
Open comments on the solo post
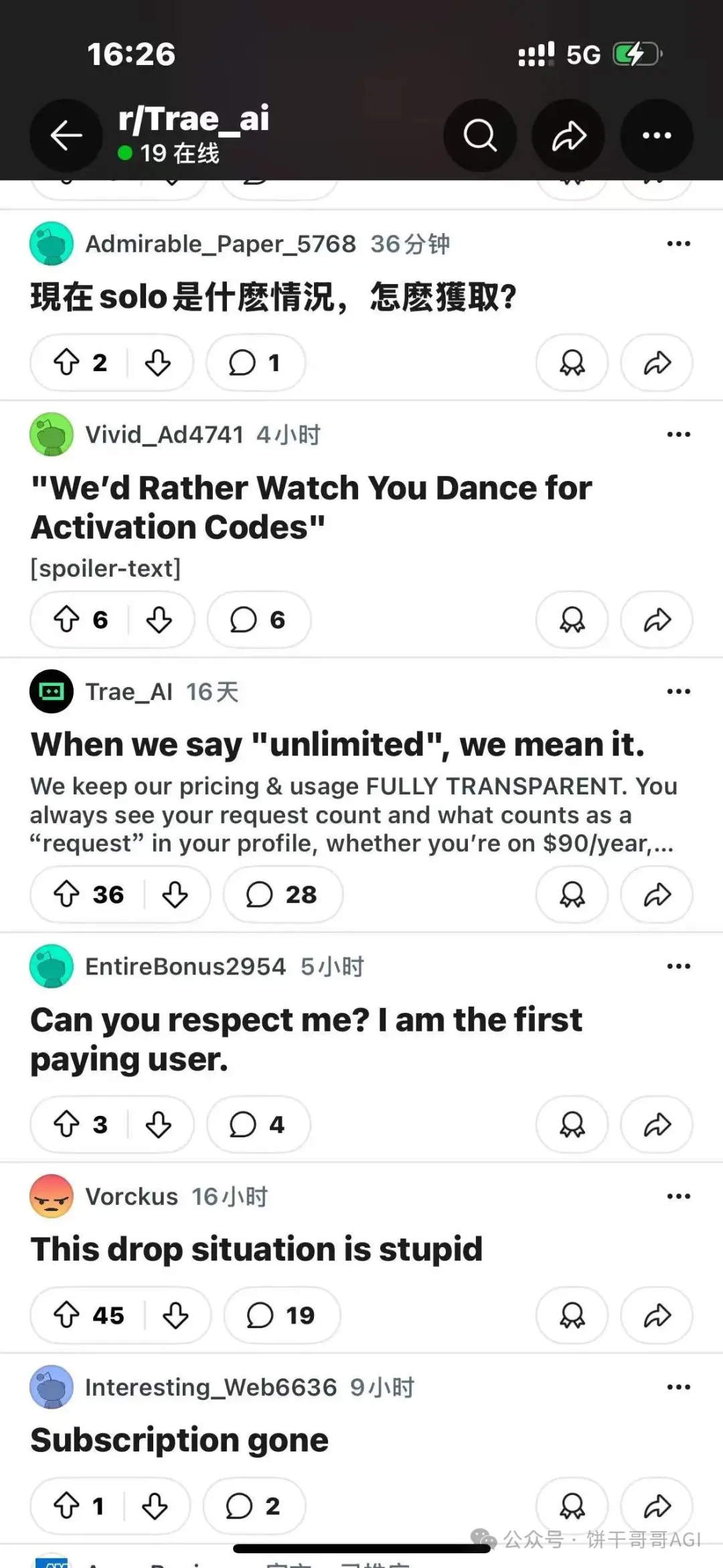(255, 362)
